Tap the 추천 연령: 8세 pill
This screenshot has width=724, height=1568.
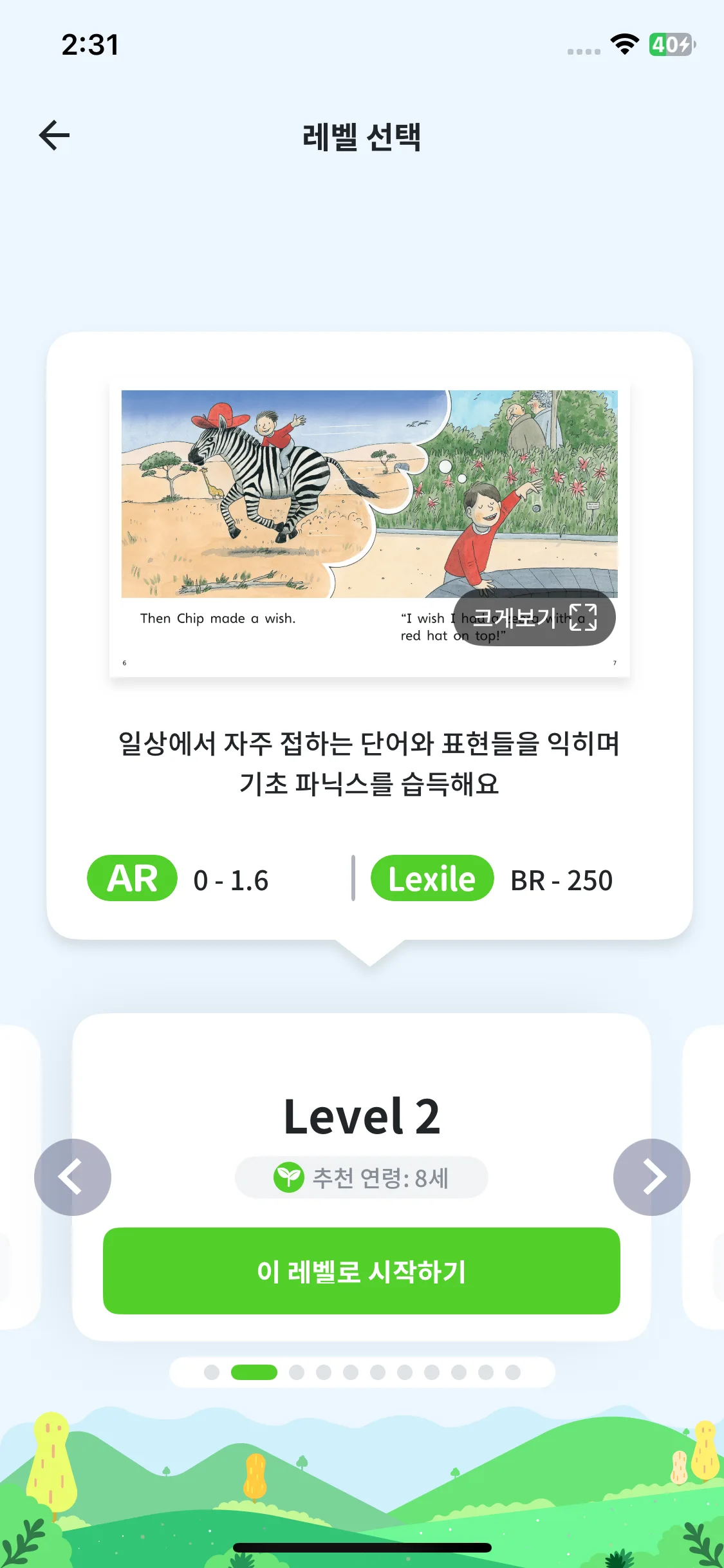362,1176
